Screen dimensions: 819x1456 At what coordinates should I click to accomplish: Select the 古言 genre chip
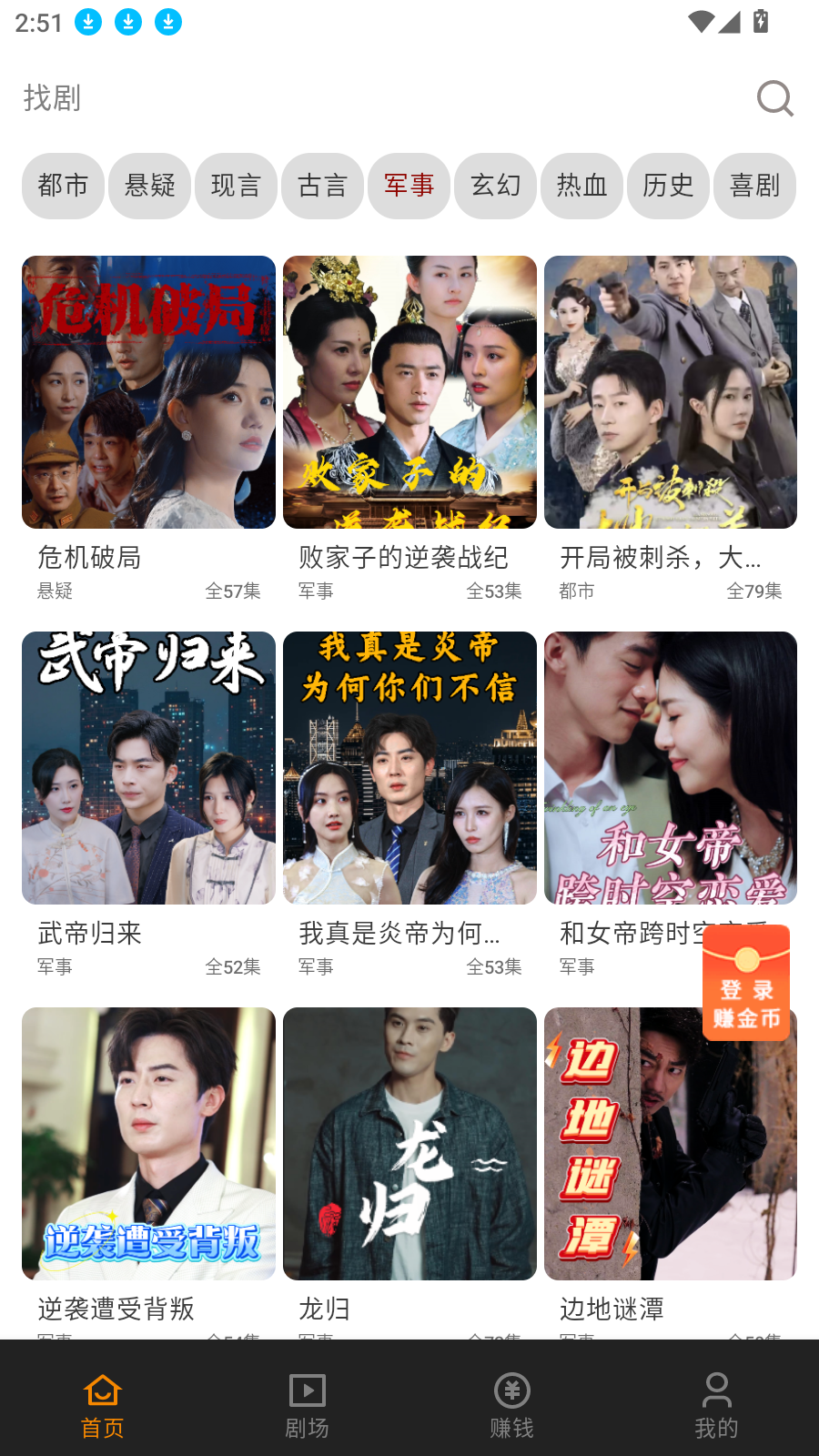322,186
